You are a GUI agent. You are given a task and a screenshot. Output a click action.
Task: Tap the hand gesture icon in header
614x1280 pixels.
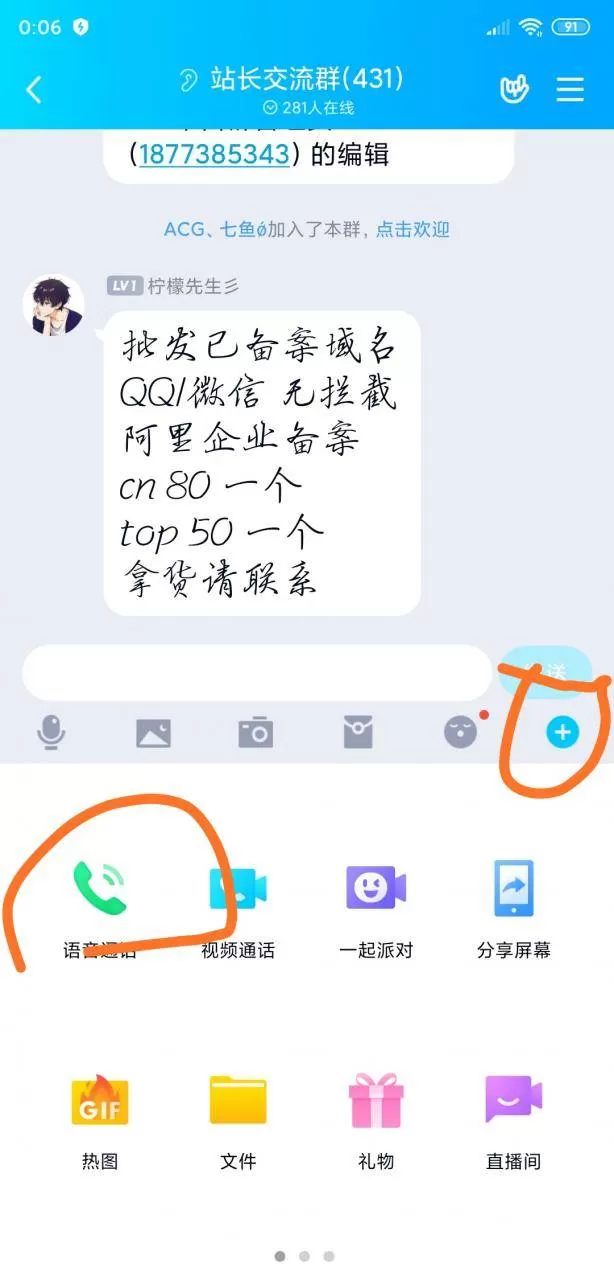coord(514,89)
